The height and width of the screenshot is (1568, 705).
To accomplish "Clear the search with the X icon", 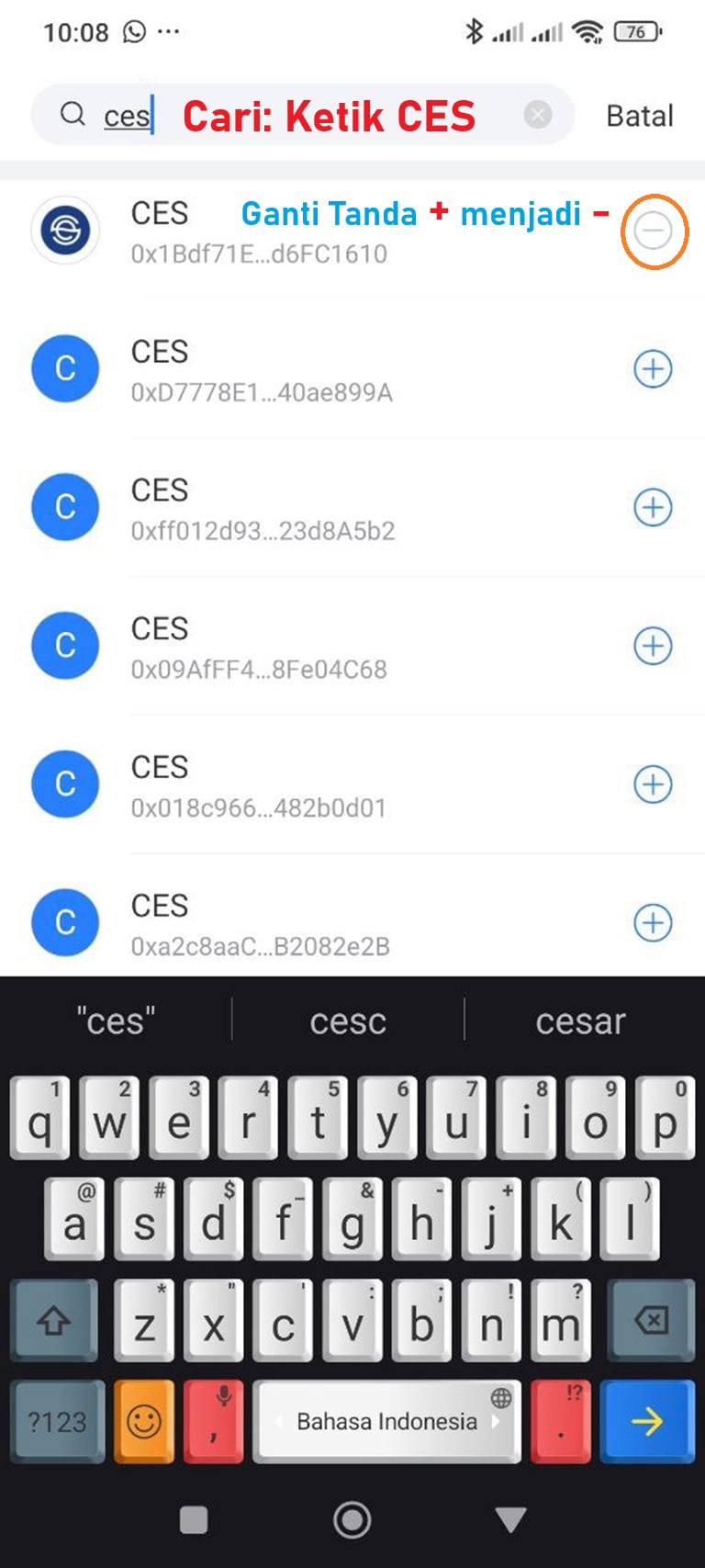I will tap(536, 115).
